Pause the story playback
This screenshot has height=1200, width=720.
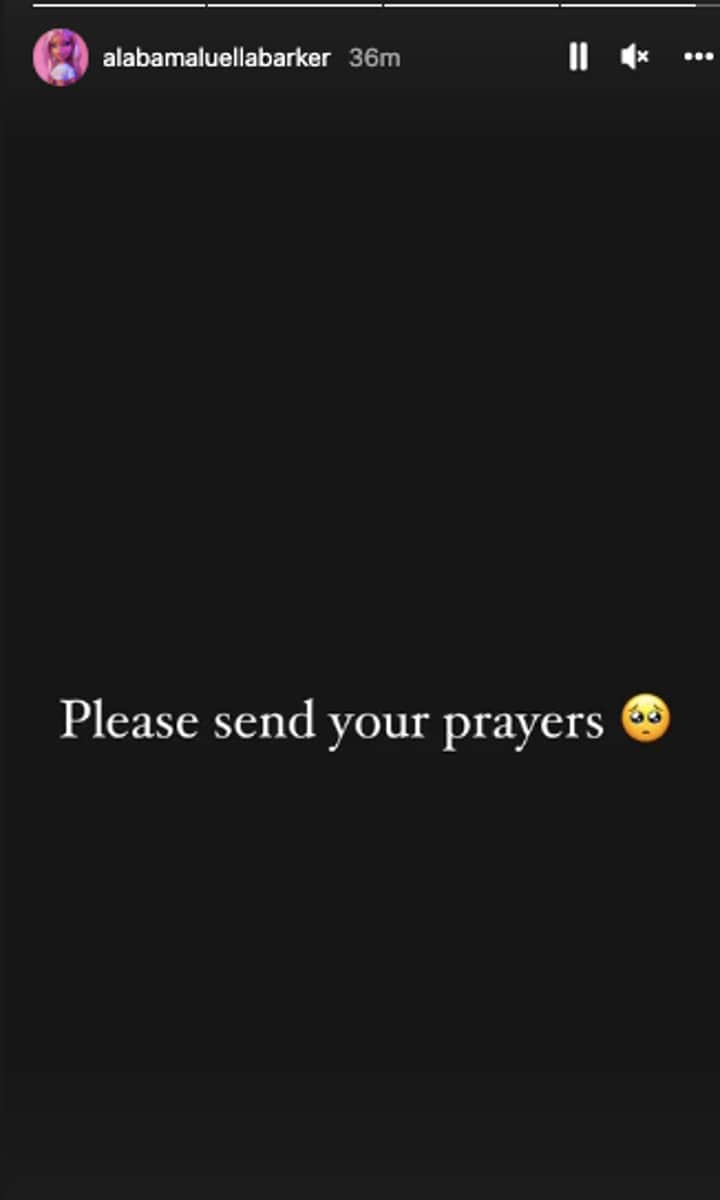[578, 58]
